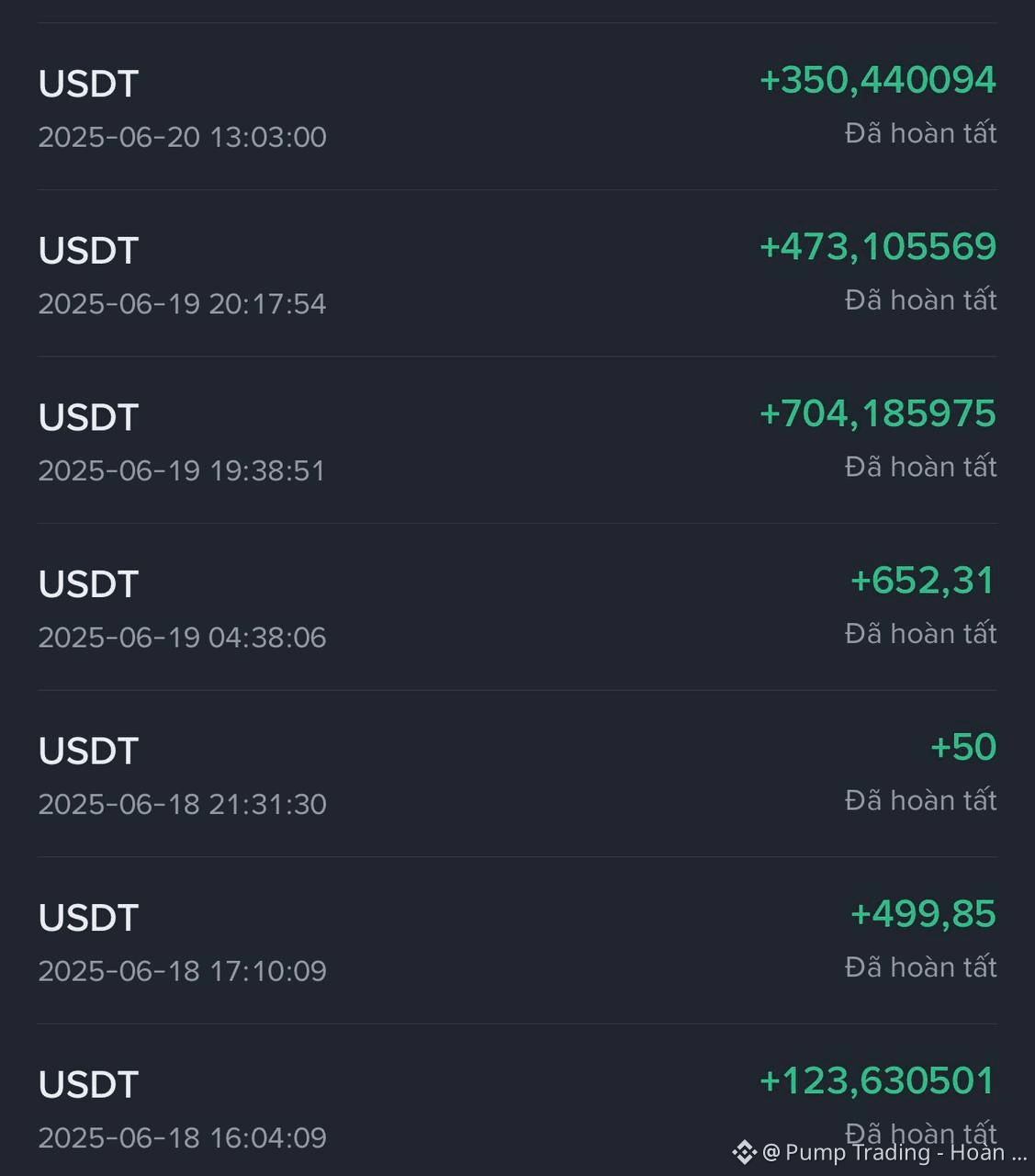Open the +704,185975 USDT transaction details

pyautogui.click(x=517, y=441)
